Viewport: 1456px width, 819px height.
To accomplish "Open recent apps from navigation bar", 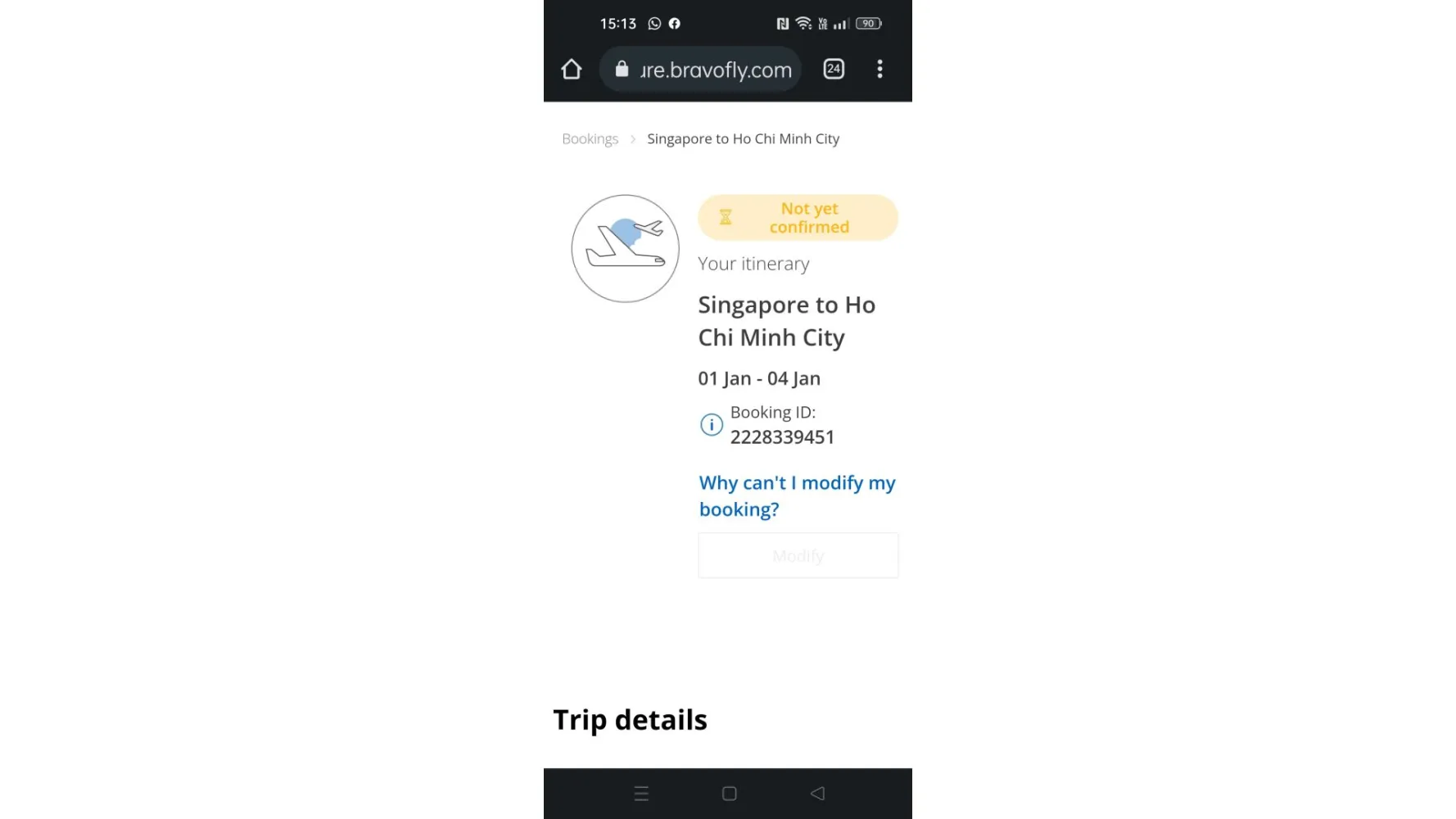I will 641,794.
